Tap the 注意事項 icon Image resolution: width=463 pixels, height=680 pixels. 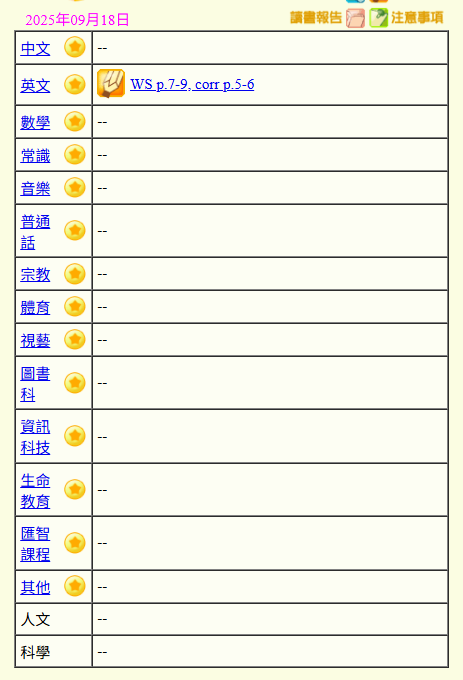tap(378, 18)
